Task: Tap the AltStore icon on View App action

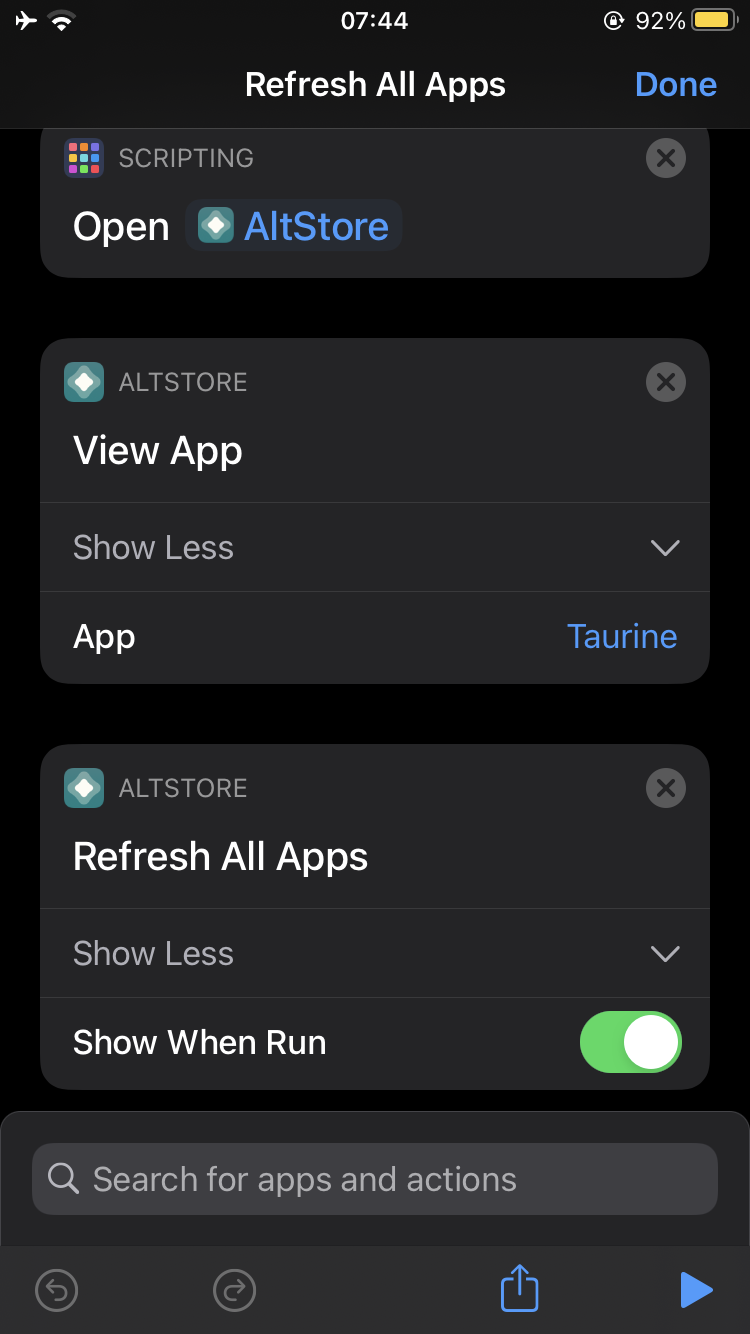Action: [x=84, y=381]
